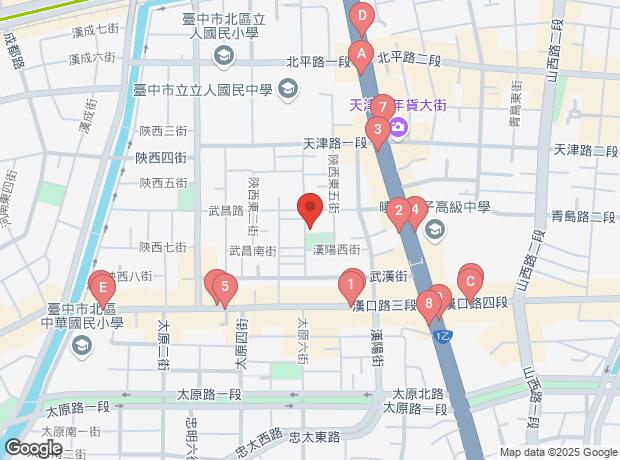Tap map marker 5
The image size is (620, 460).
pyautogui.click(x=226, y=289)
